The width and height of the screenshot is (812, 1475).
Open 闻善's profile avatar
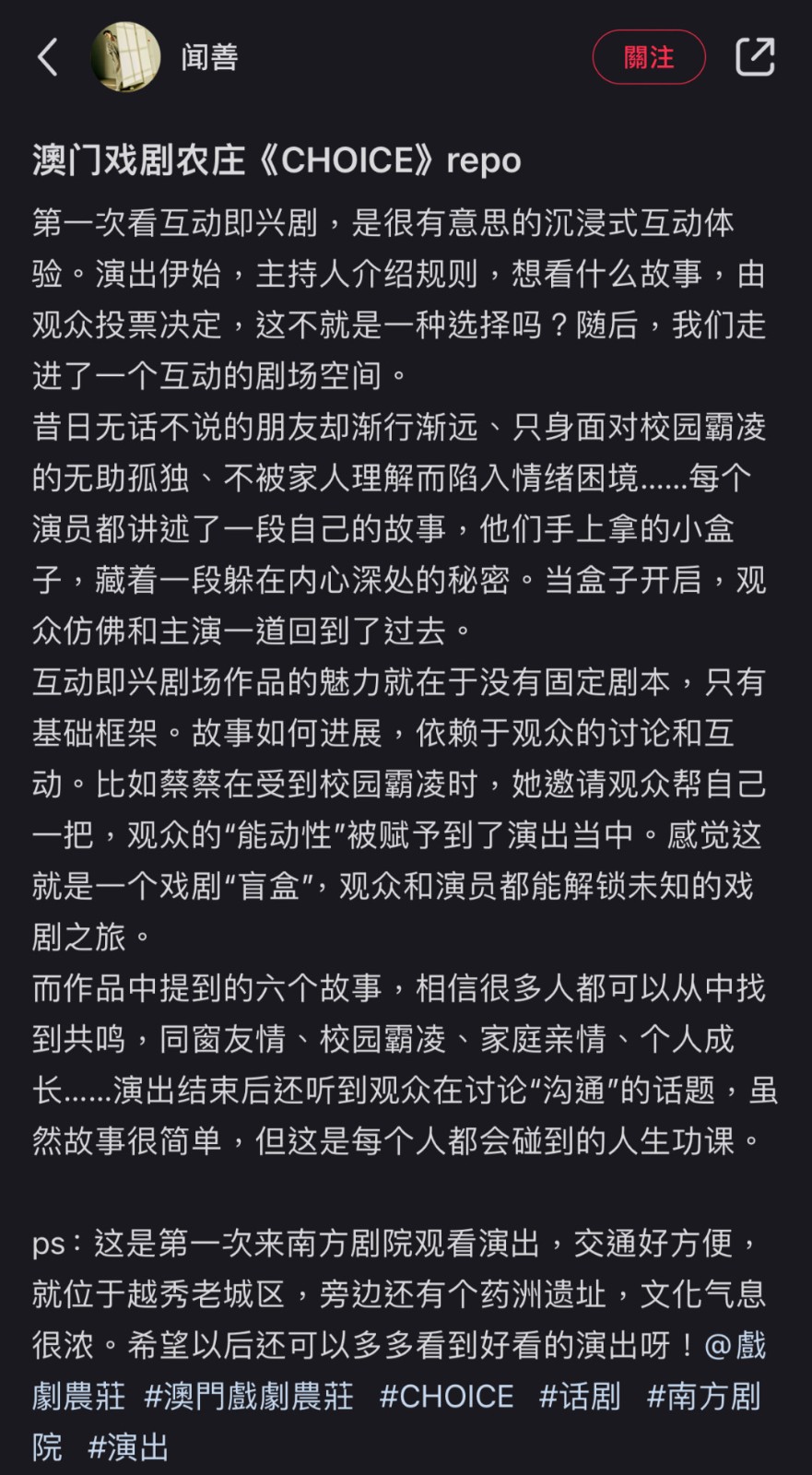point(125,57)
